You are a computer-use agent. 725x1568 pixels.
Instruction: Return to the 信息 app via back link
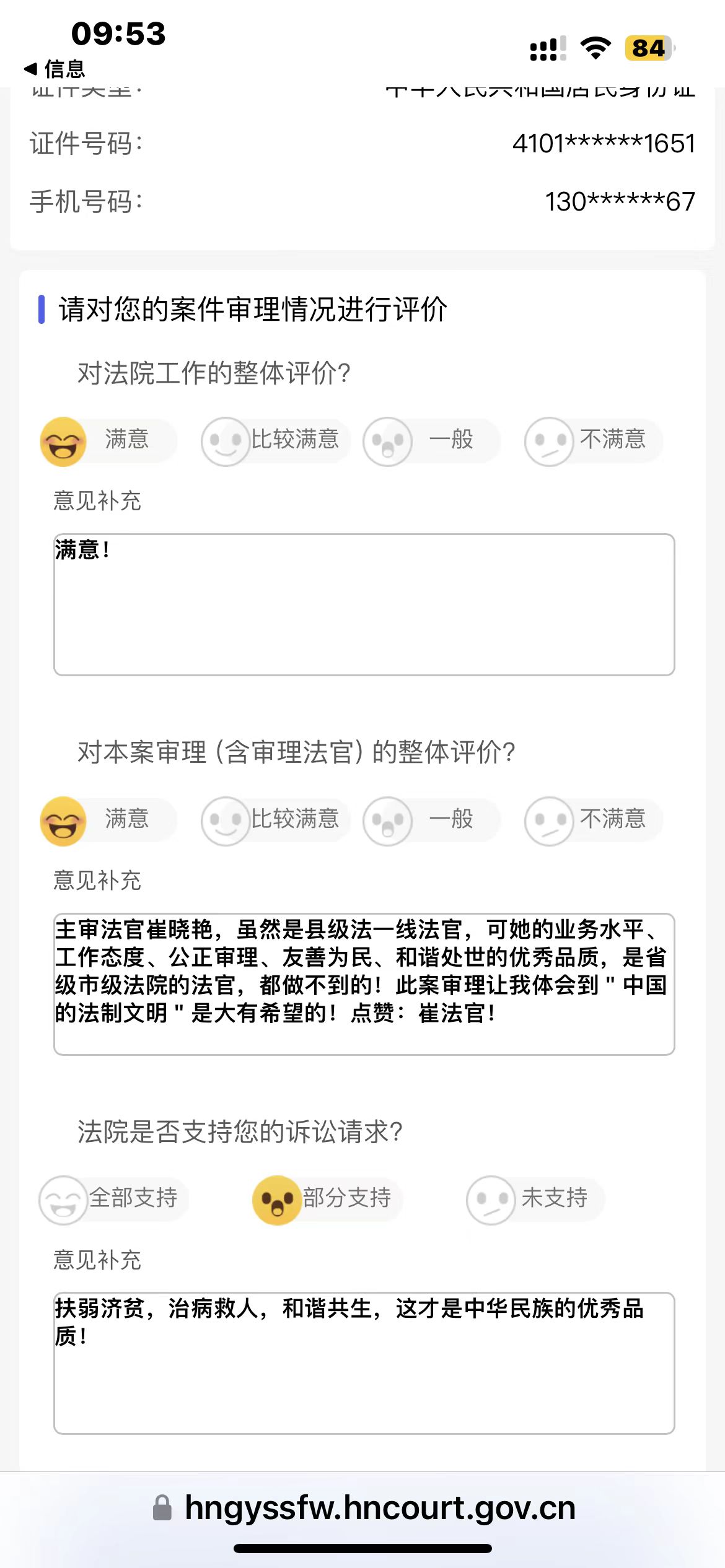tap(54, 69)
